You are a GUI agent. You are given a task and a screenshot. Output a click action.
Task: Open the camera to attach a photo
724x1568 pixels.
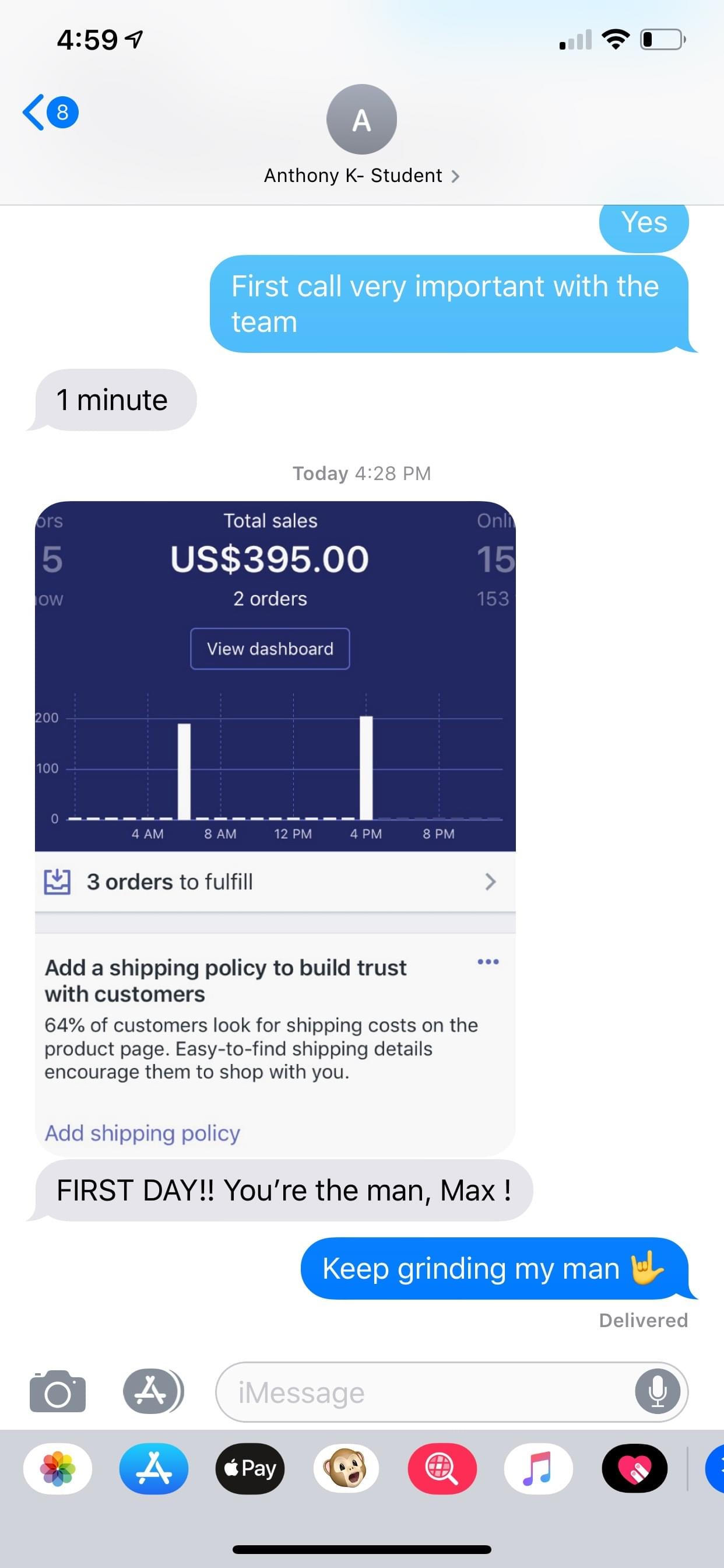tap(58, 1391)
